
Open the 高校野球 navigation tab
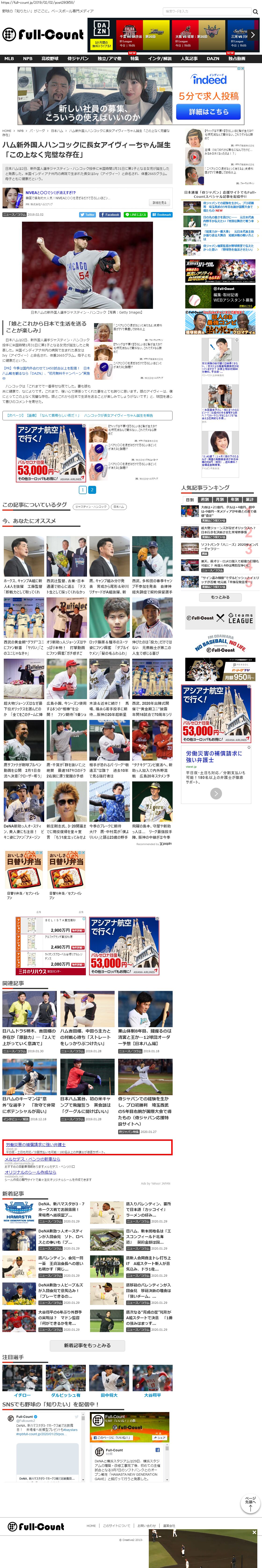click(x=50, y=58)
